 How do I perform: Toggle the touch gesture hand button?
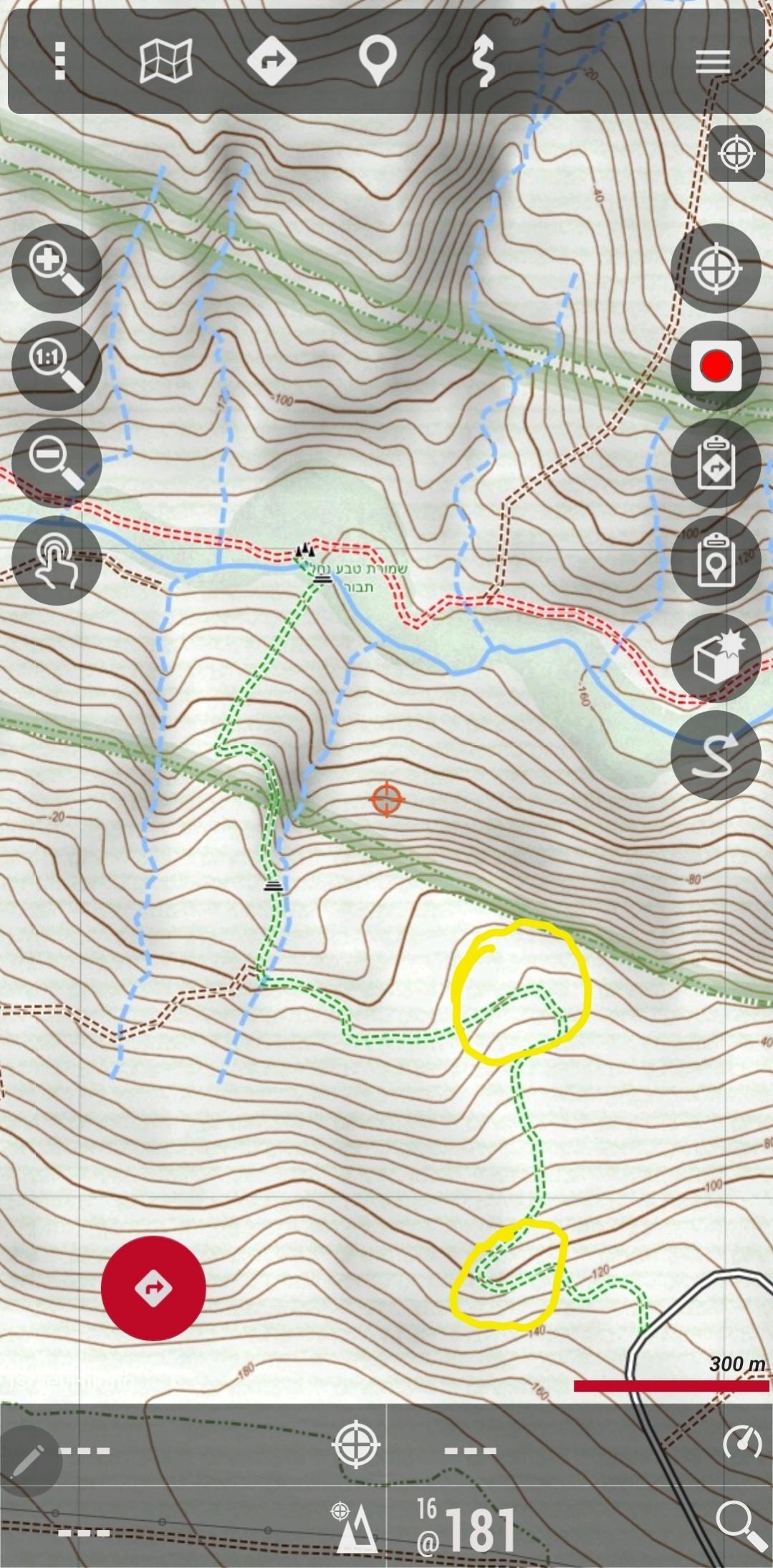point(57,560)
